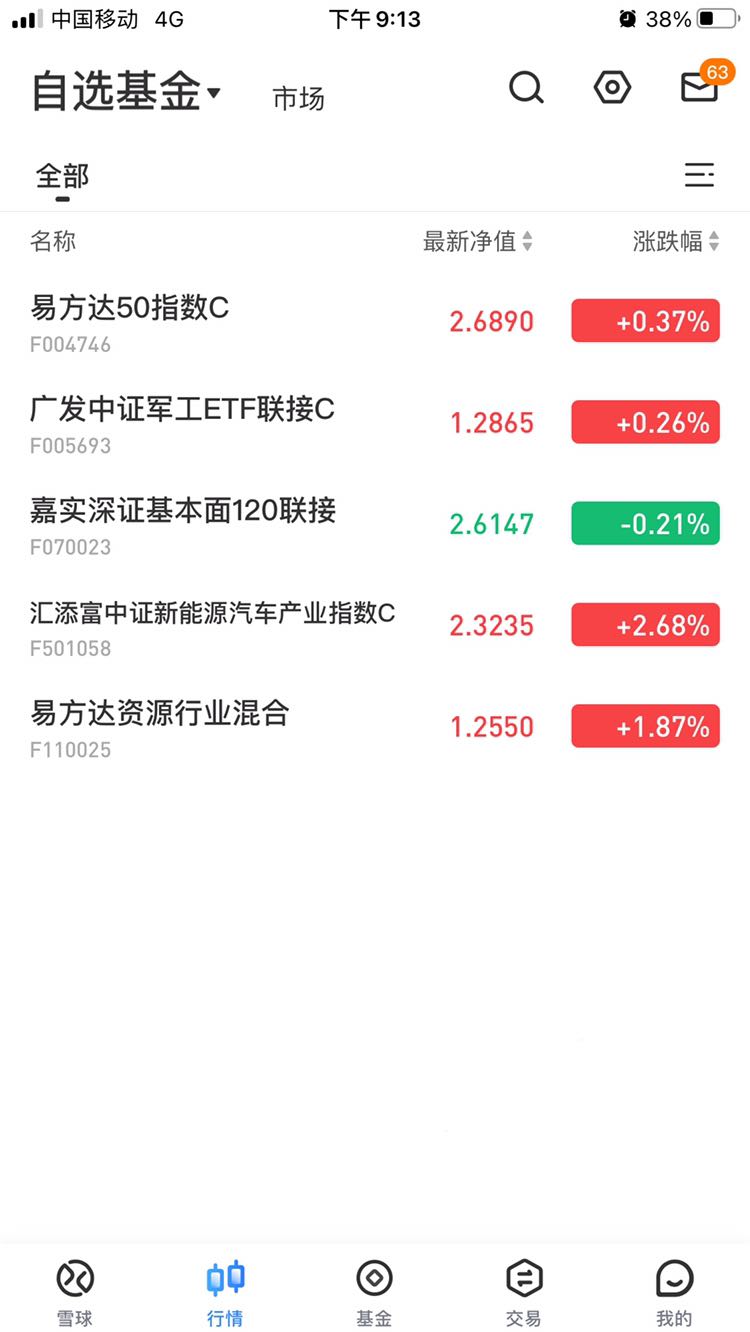The width and height of the screenshot is (750, 1332).
Task: Expand the 自选基金 dropdown
Action: click(x=126, y=92)
